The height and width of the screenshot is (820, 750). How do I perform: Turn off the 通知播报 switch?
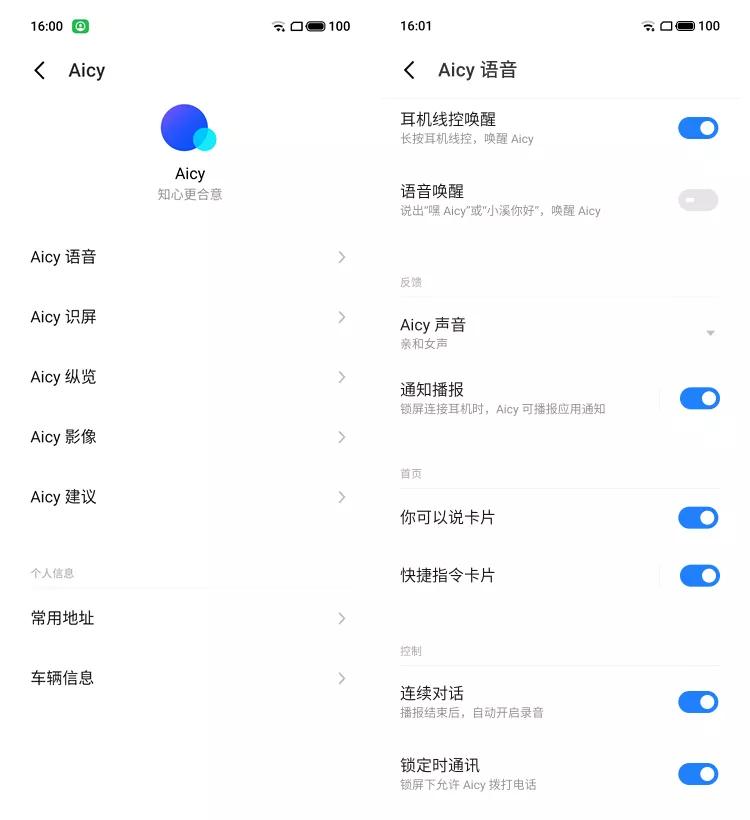(700, 398)
